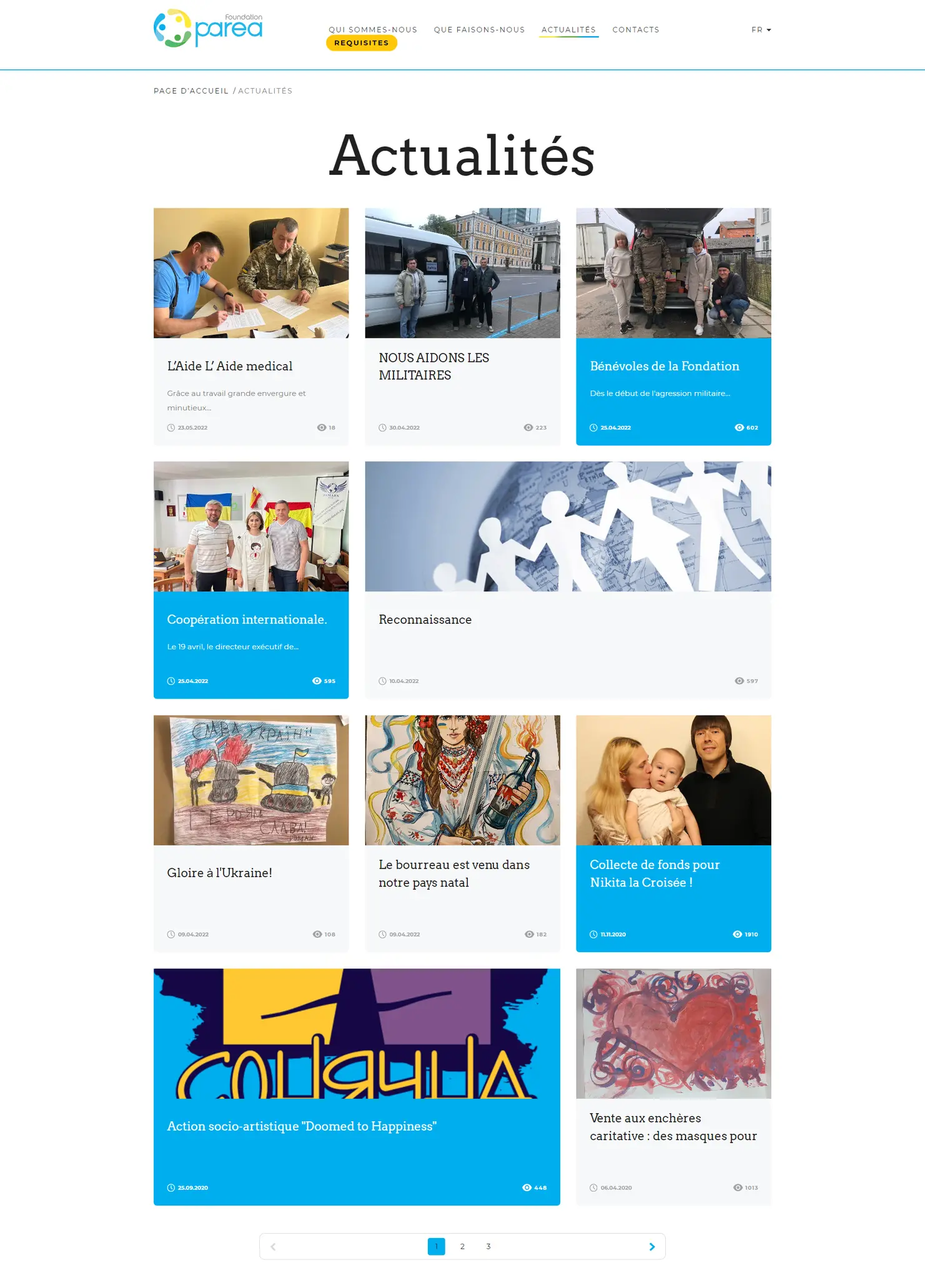This screenshot has width=925, height=1288.
Task: Open the Parea Foundation logo home link
Action: tap(208, 29)
